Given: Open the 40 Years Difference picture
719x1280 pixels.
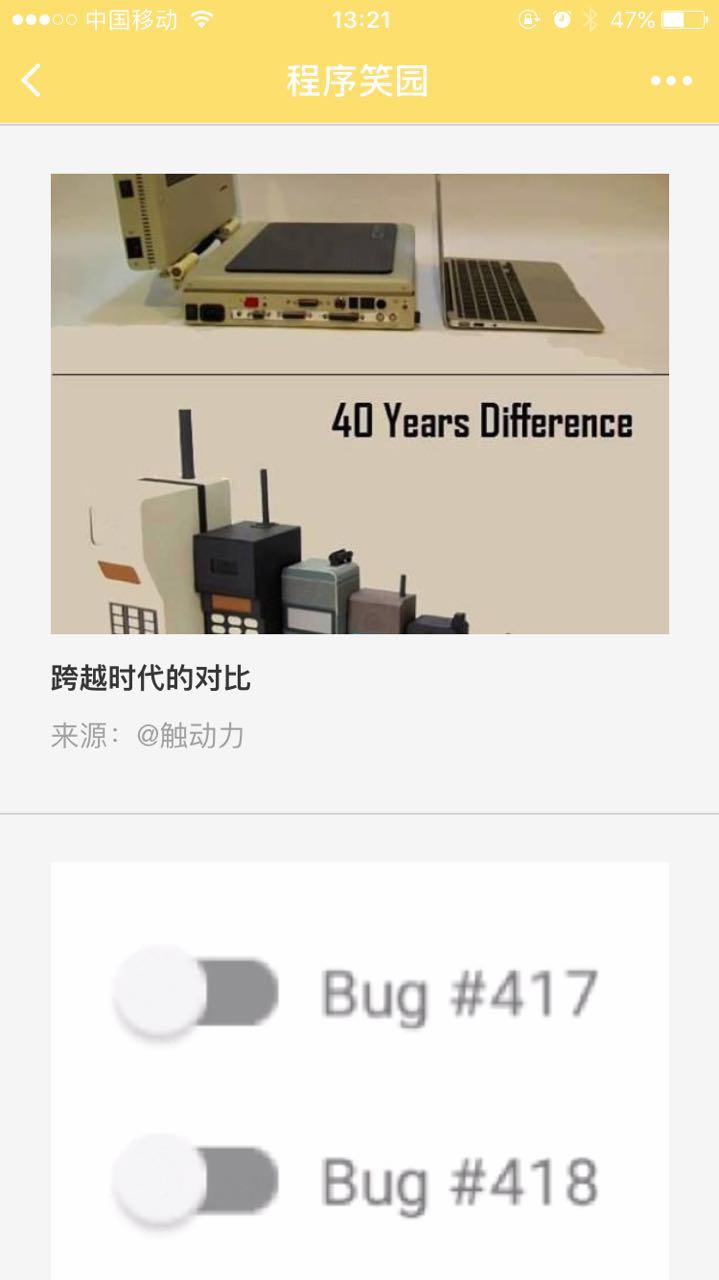Looking at the screenshot, I should point(360,403).
